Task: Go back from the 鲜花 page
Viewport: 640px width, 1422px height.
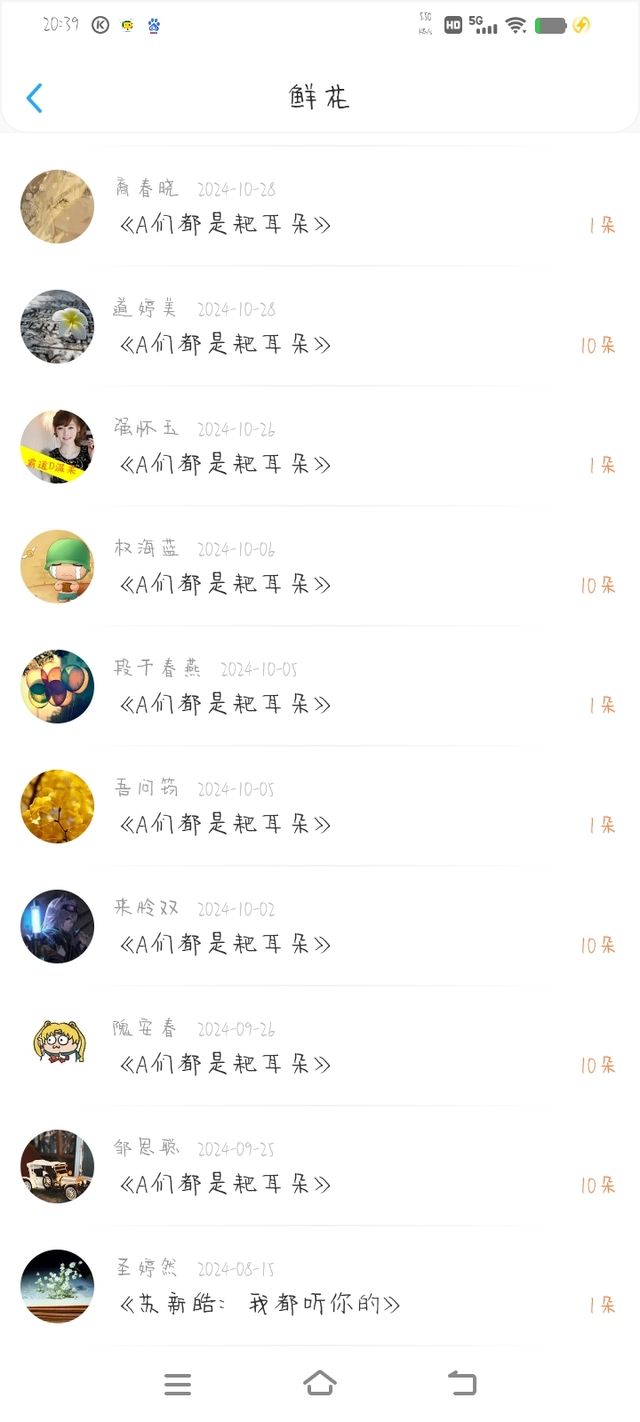Action: 34,98
